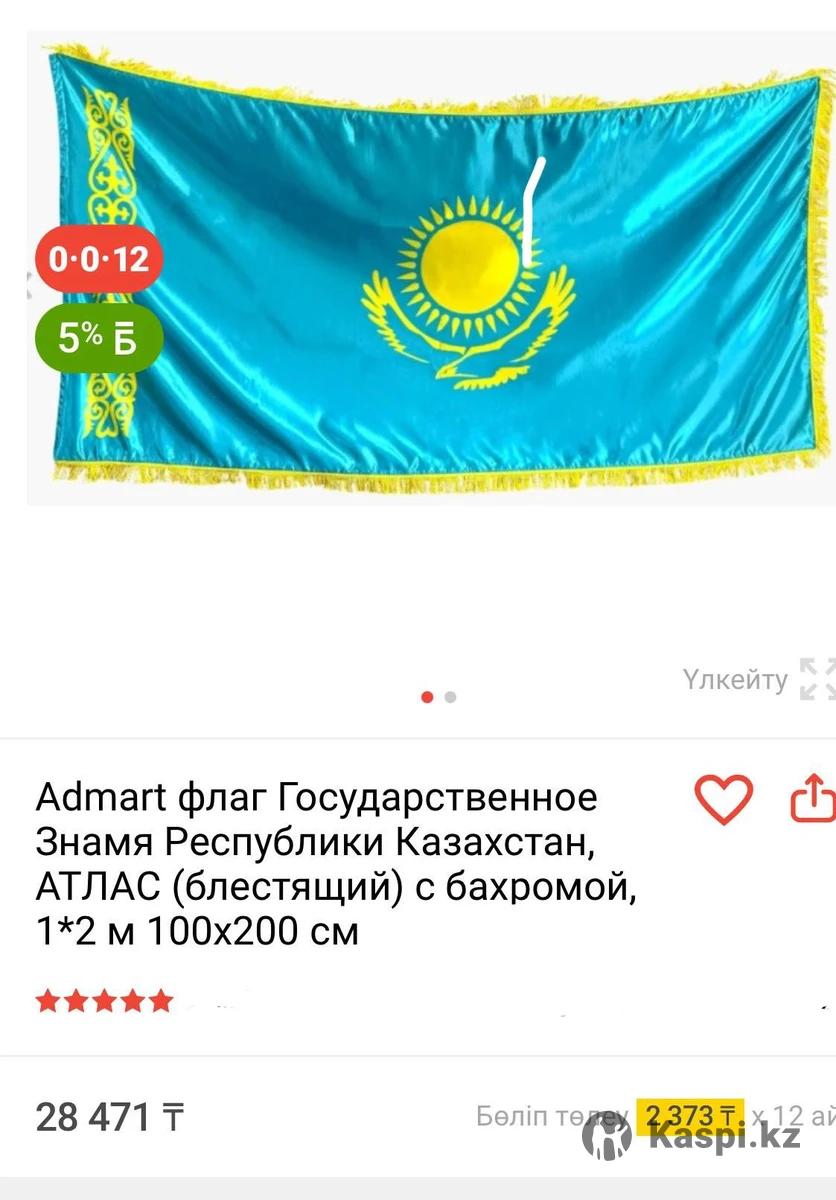This screenshot has width=836, height=1200.
Task: Add the flag to favorites with the heart
Action: tap(723, 799)
